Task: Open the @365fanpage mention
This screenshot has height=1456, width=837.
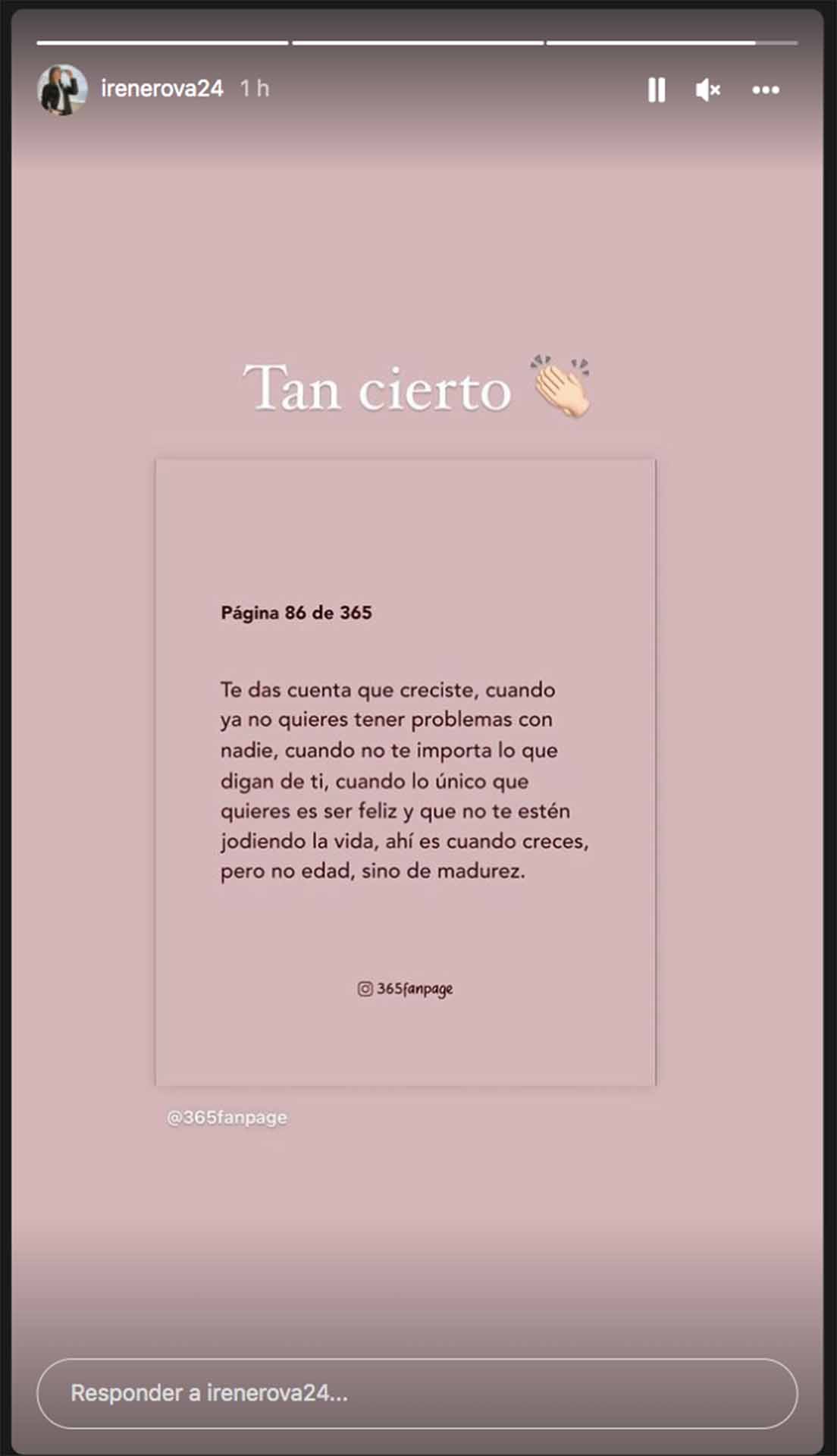Action: click(227, 1117)
